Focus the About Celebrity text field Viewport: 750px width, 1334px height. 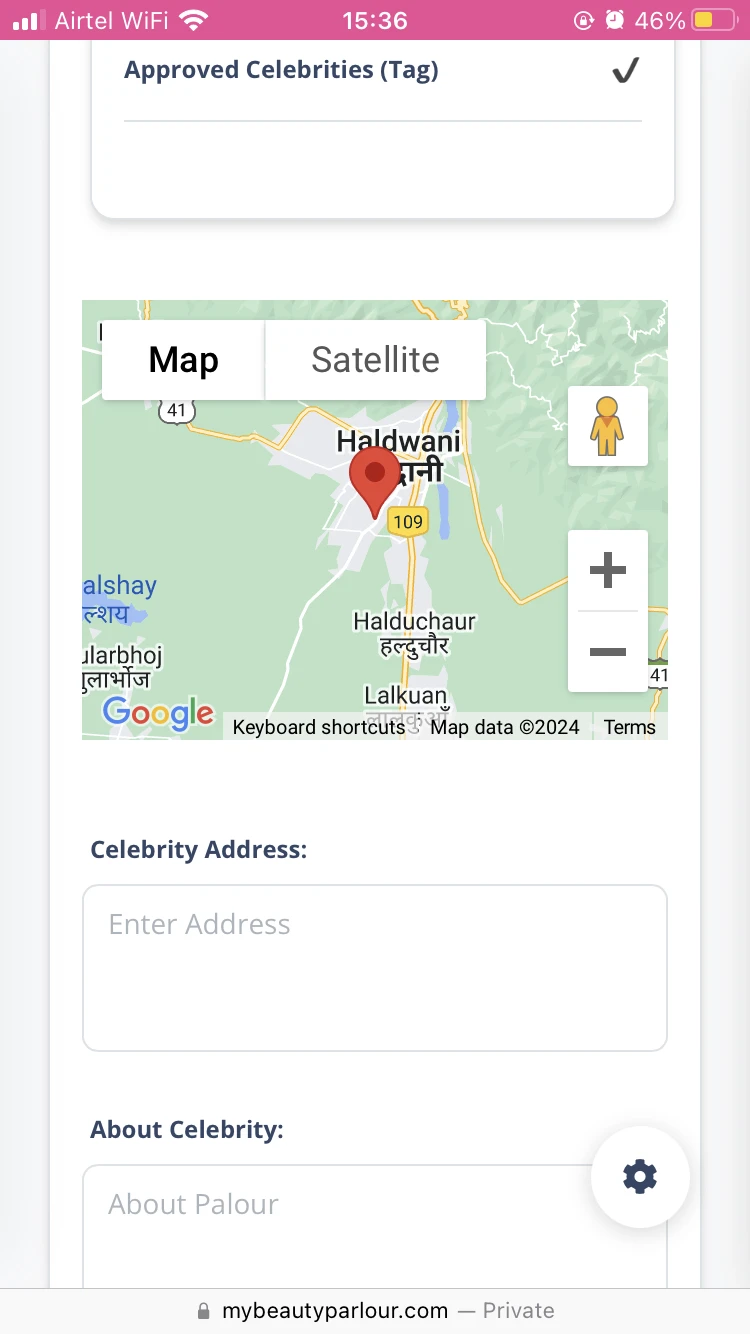point(375,1226)
